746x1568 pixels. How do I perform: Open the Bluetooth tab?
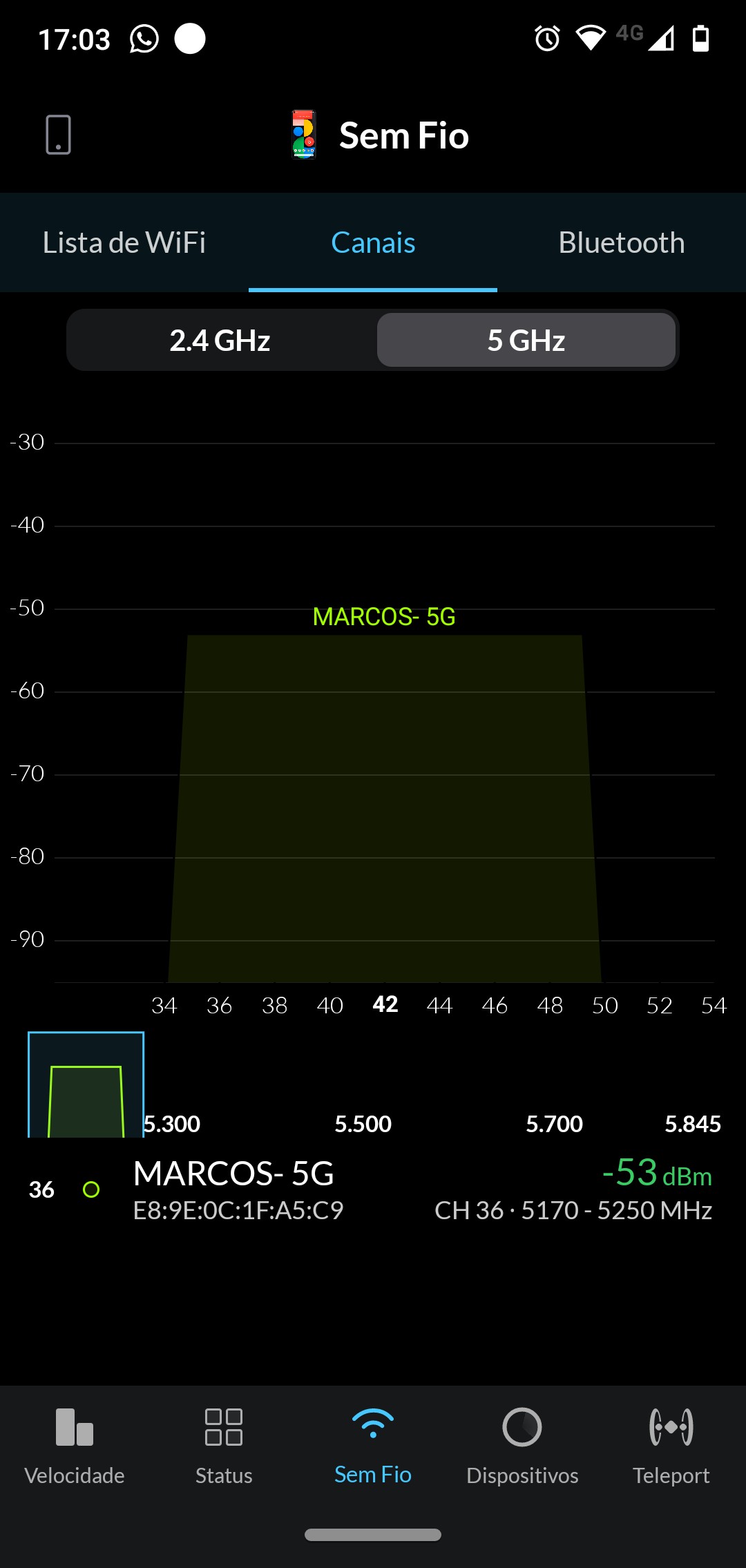coord(622,242)
